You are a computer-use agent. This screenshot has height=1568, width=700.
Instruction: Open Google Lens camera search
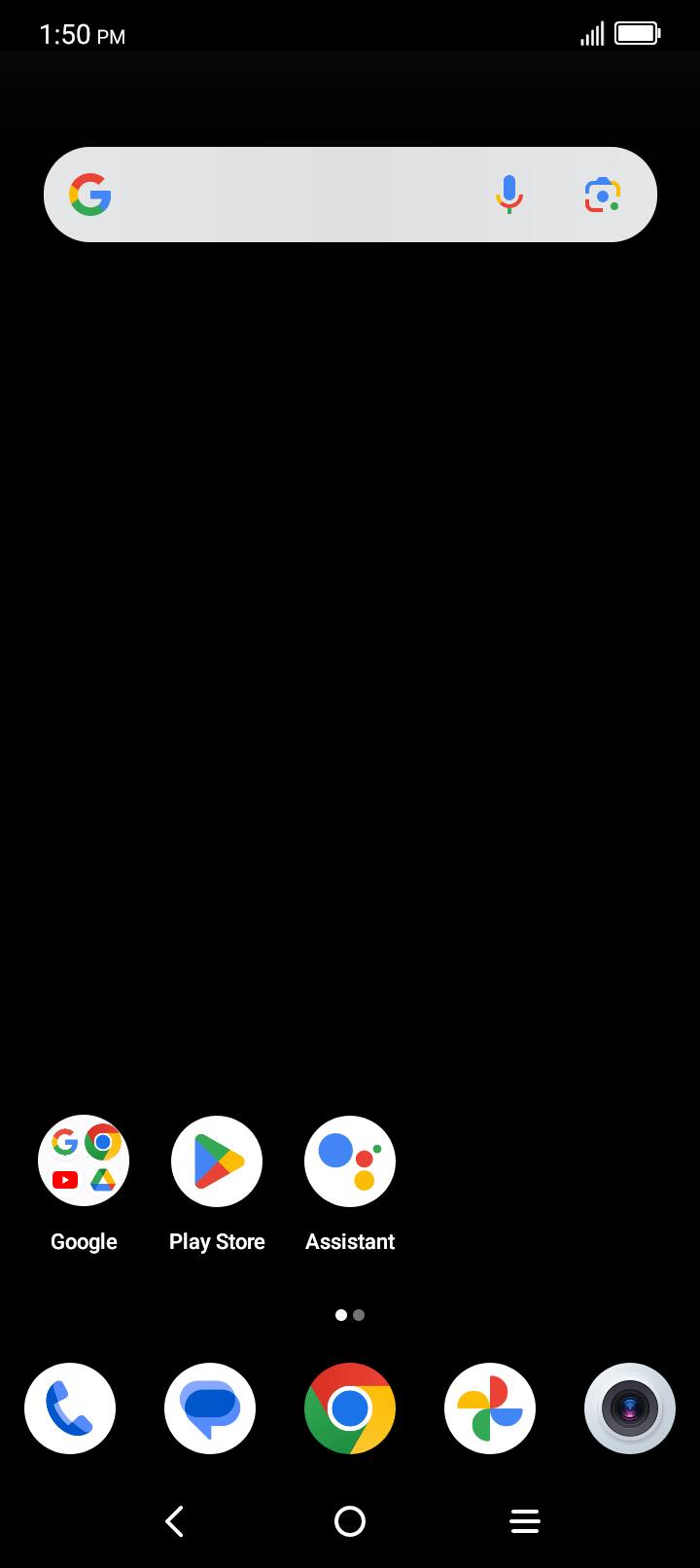(x=603, y=195)
